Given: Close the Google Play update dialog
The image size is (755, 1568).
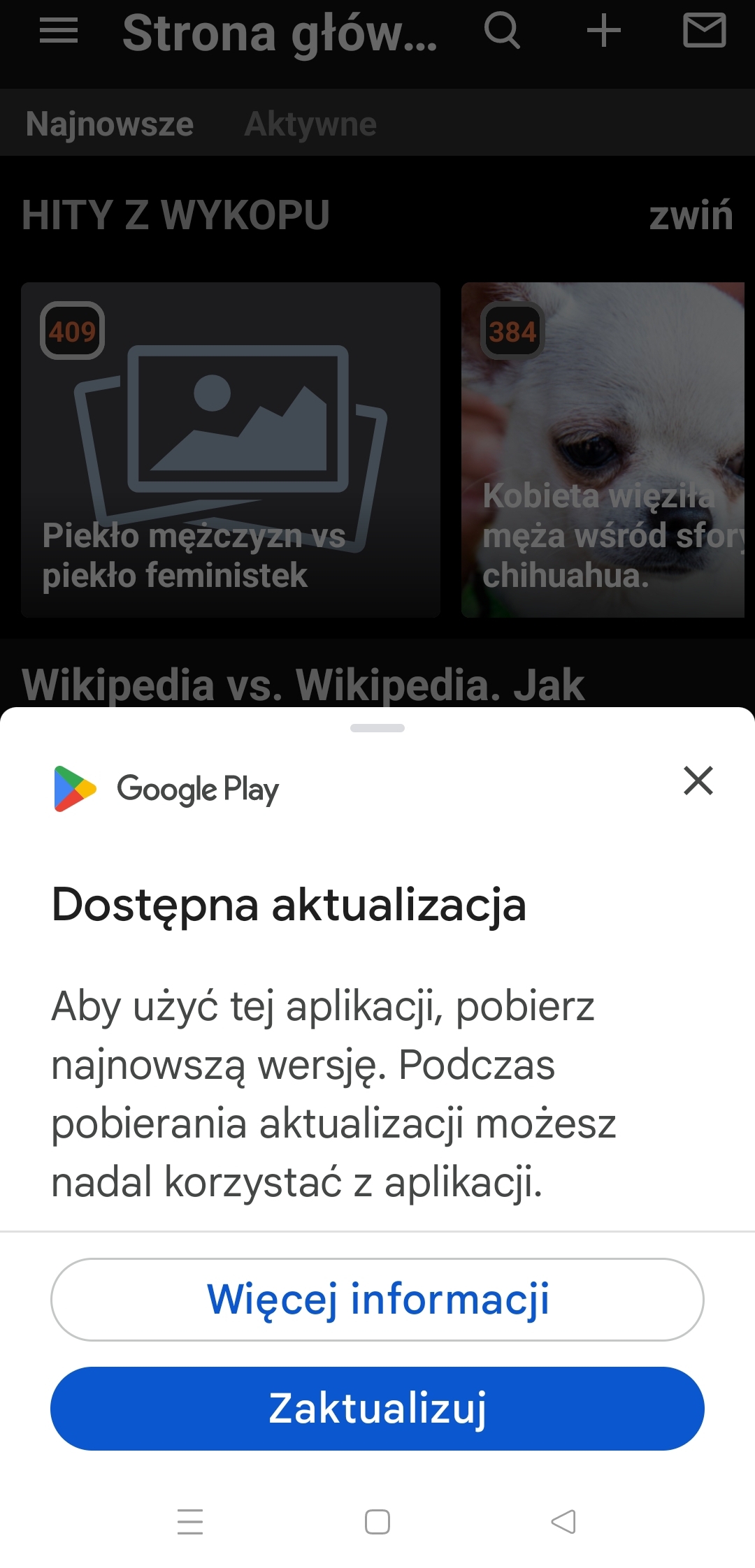Looking at the screenshot, I should pos(698,781).
